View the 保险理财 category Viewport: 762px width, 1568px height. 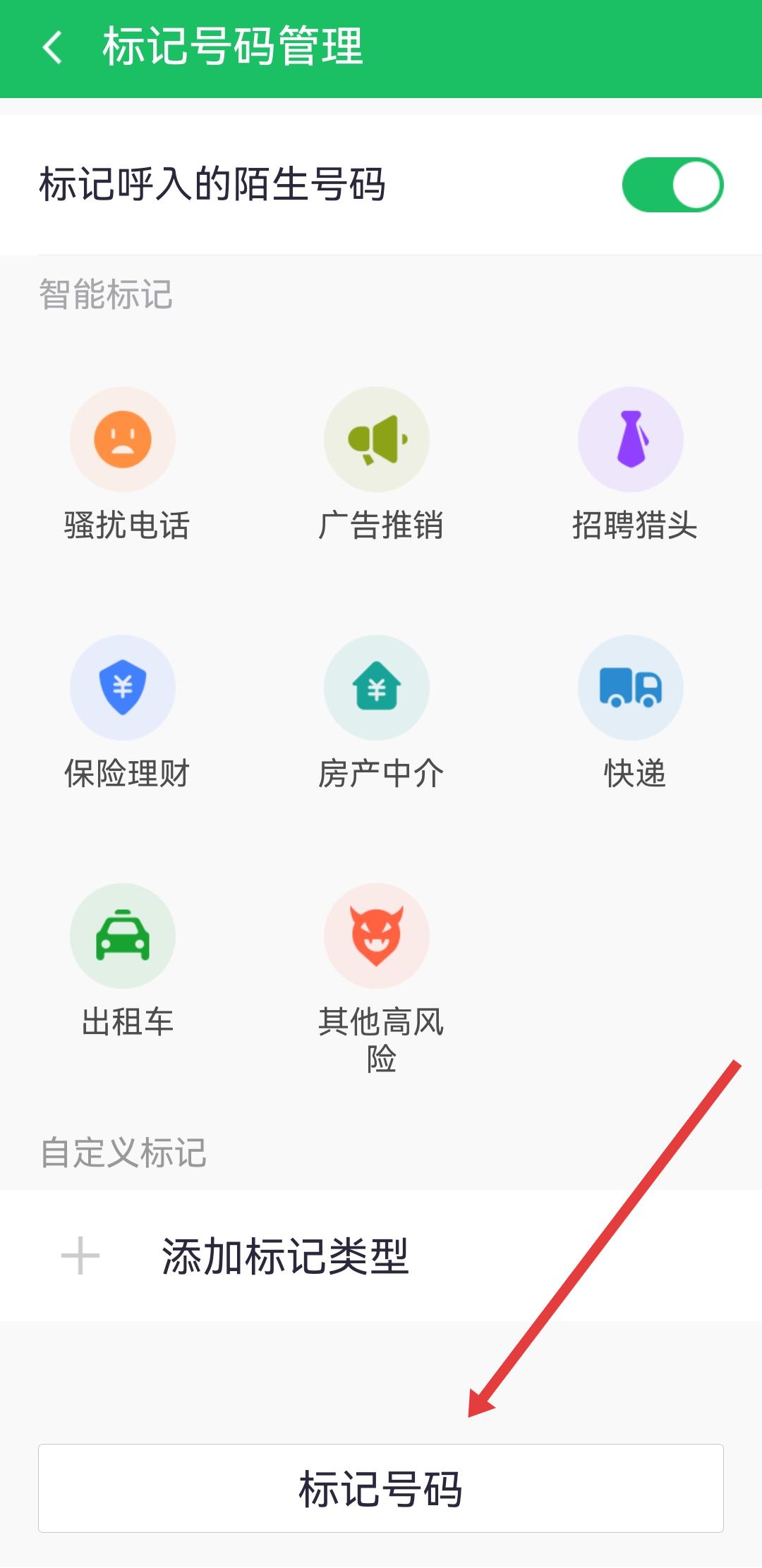pos(123,688)
